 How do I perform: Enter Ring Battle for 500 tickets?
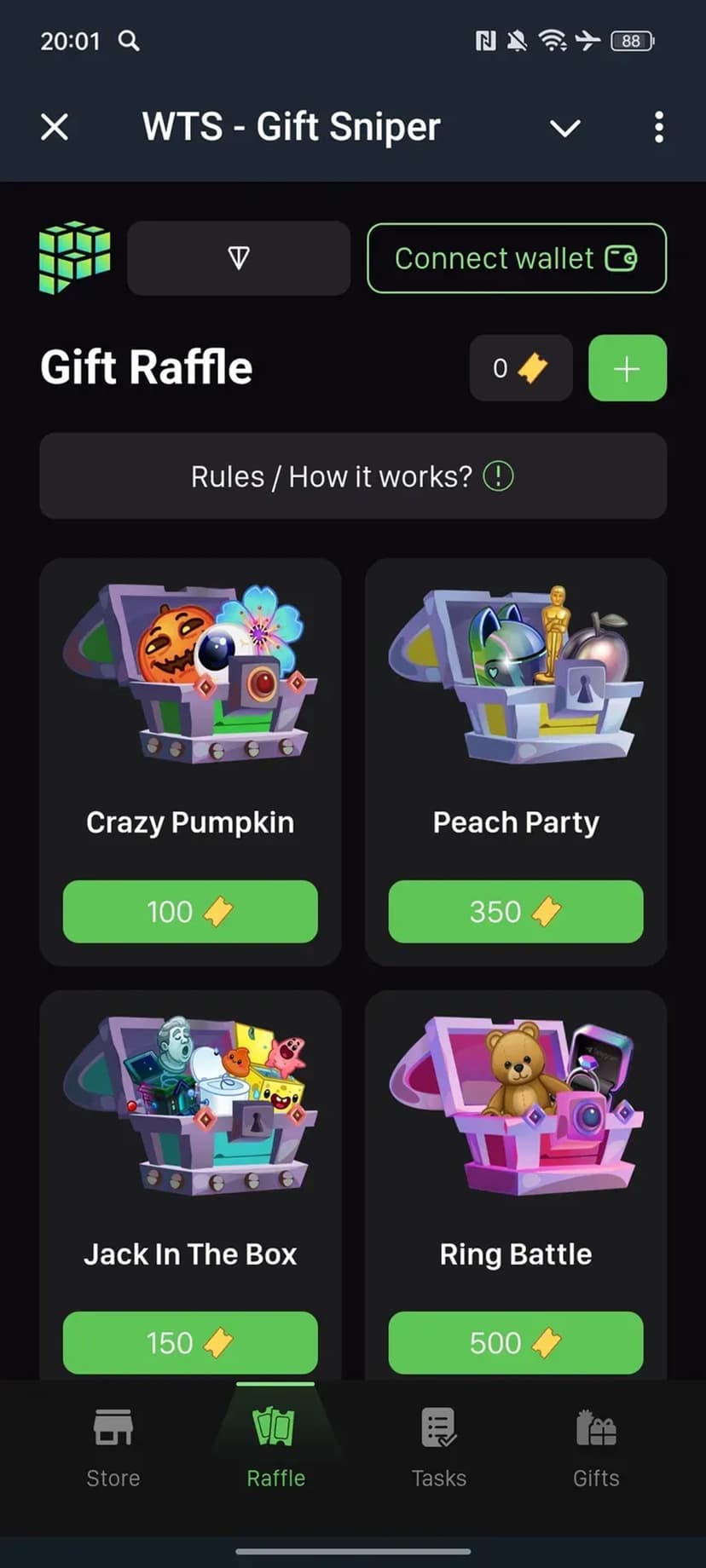click(515, 1343)
